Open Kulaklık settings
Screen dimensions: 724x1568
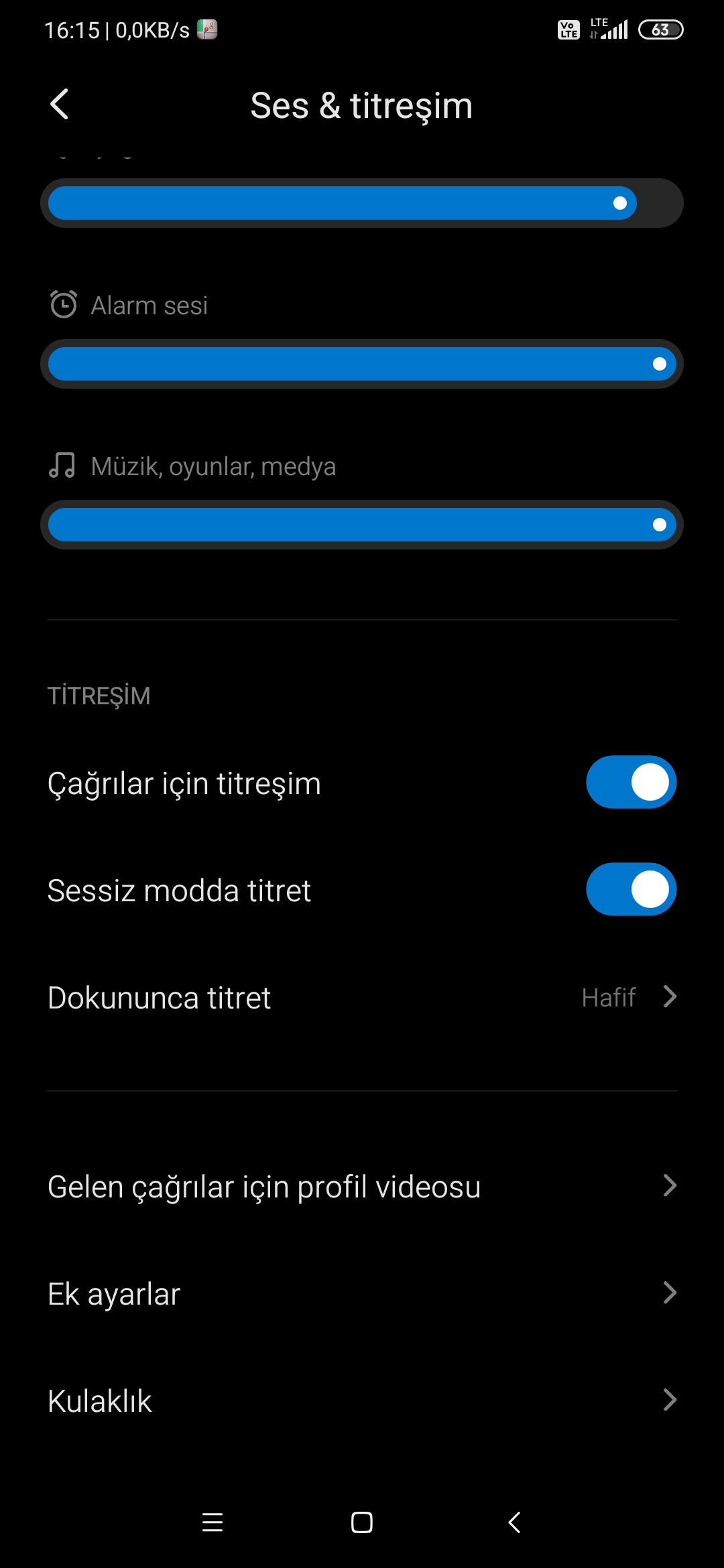coord(362,1400)
